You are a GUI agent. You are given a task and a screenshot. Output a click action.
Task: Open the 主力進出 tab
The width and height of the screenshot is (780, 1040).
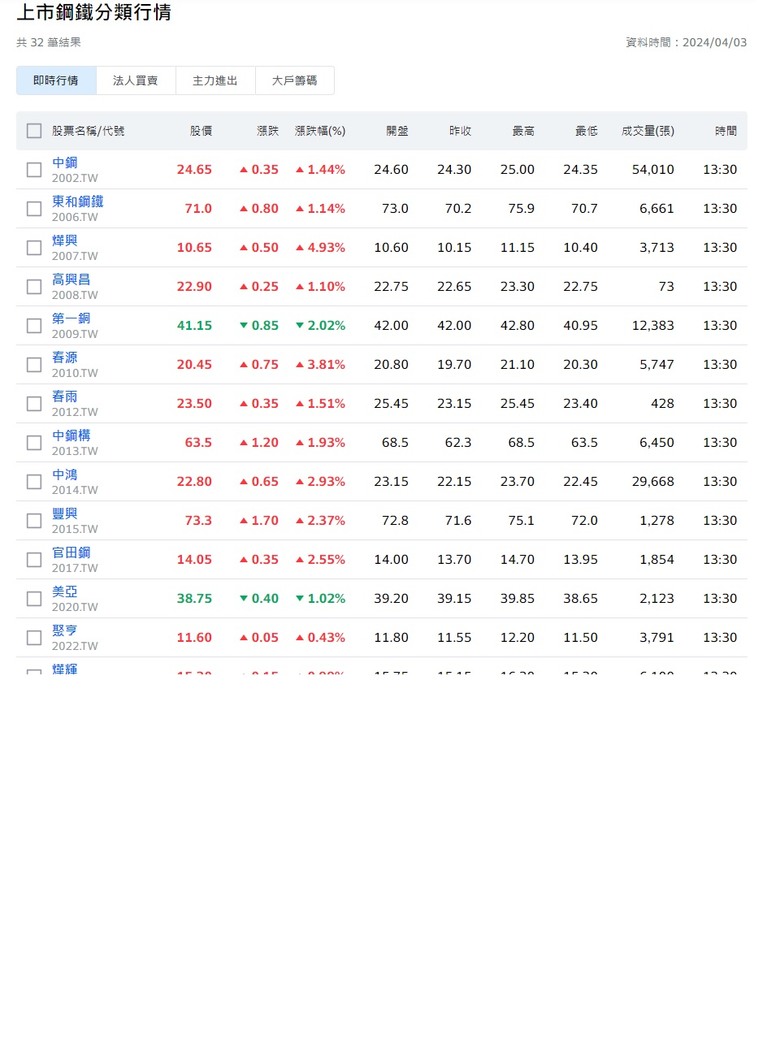(215, 80)
